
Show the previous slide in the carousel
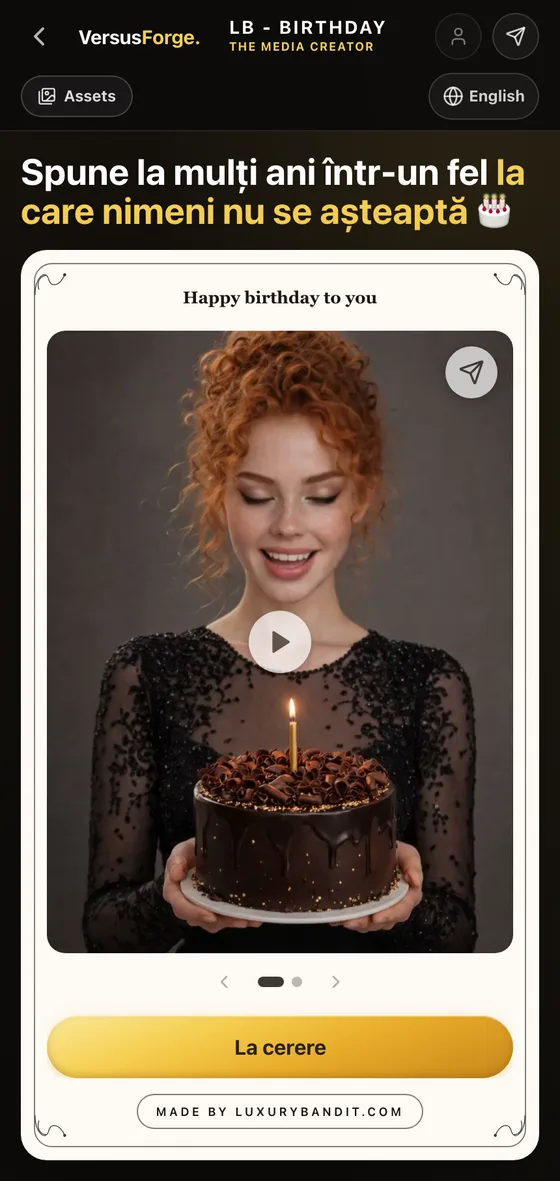click(x=224, y=981)
